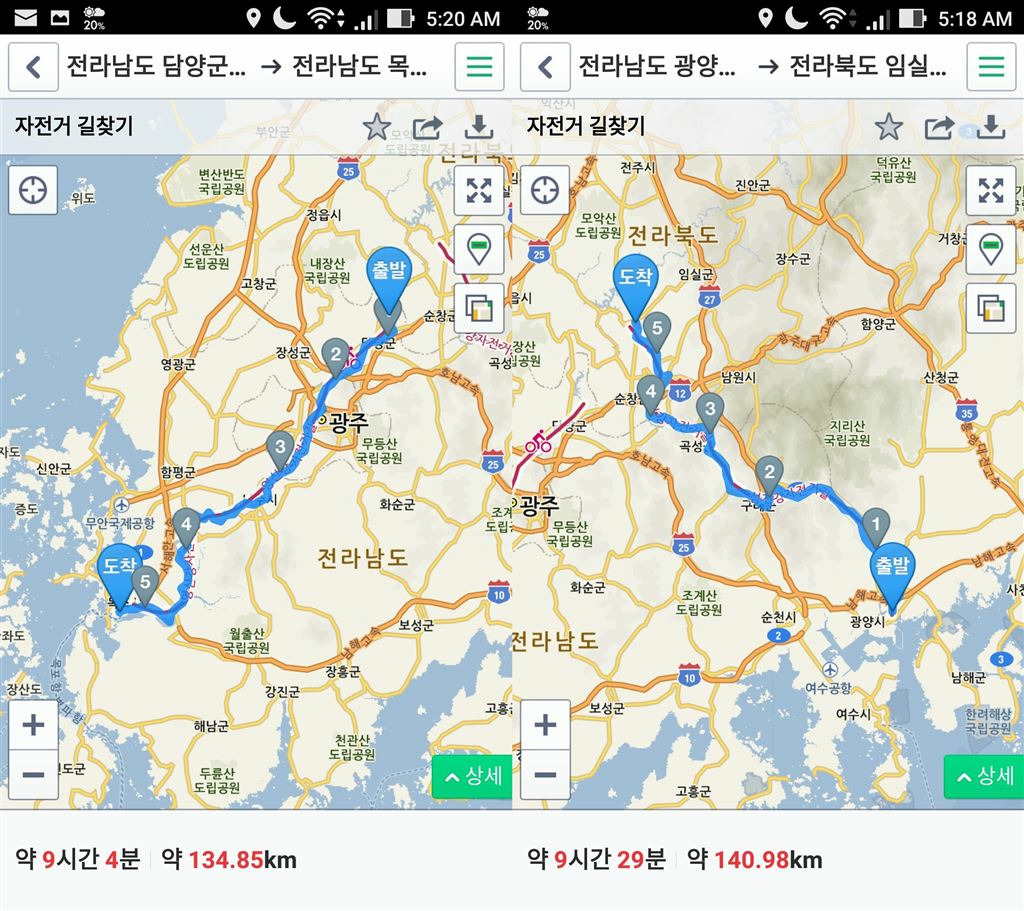Center on my location on 광양 route map

(x=545, y=190)
